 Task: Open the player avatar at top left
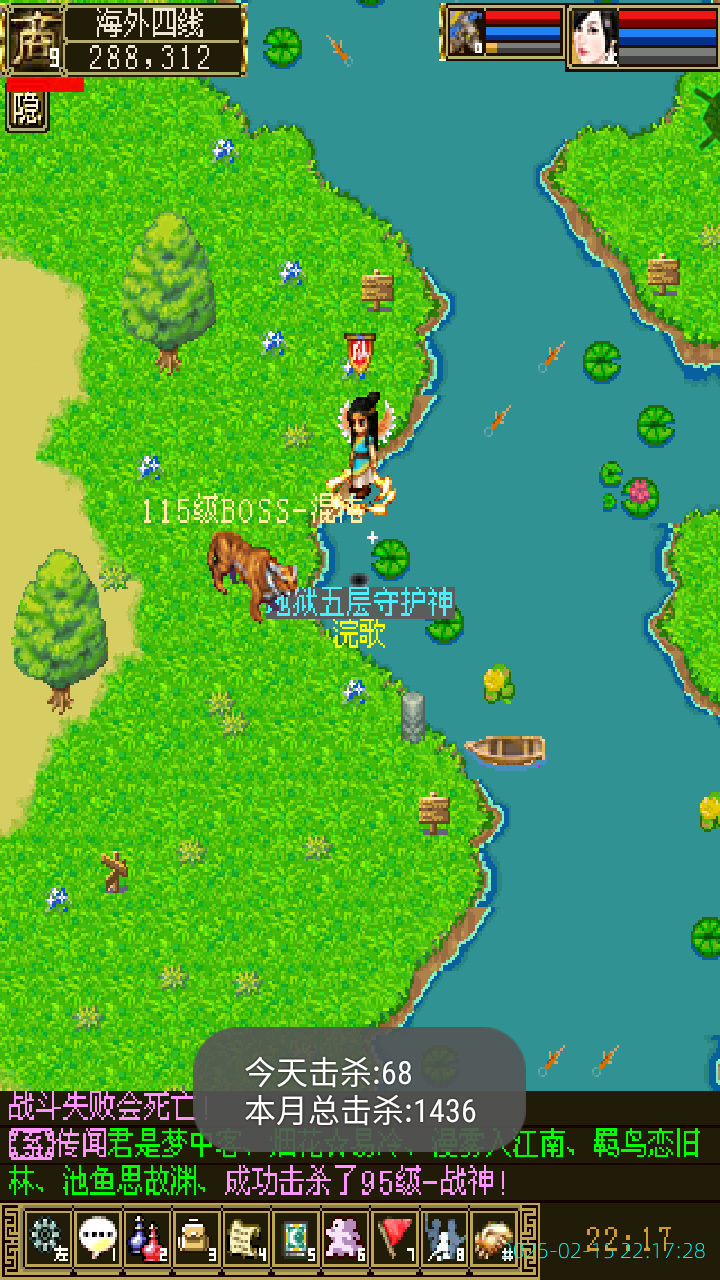(x=35, y=38)
